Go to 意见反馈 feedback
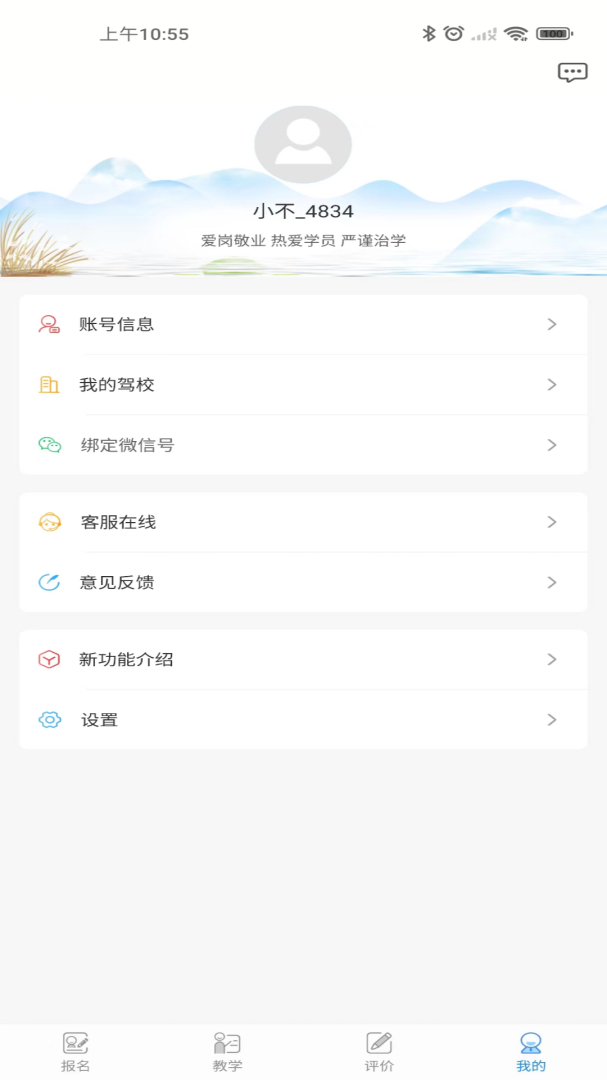 303,582
